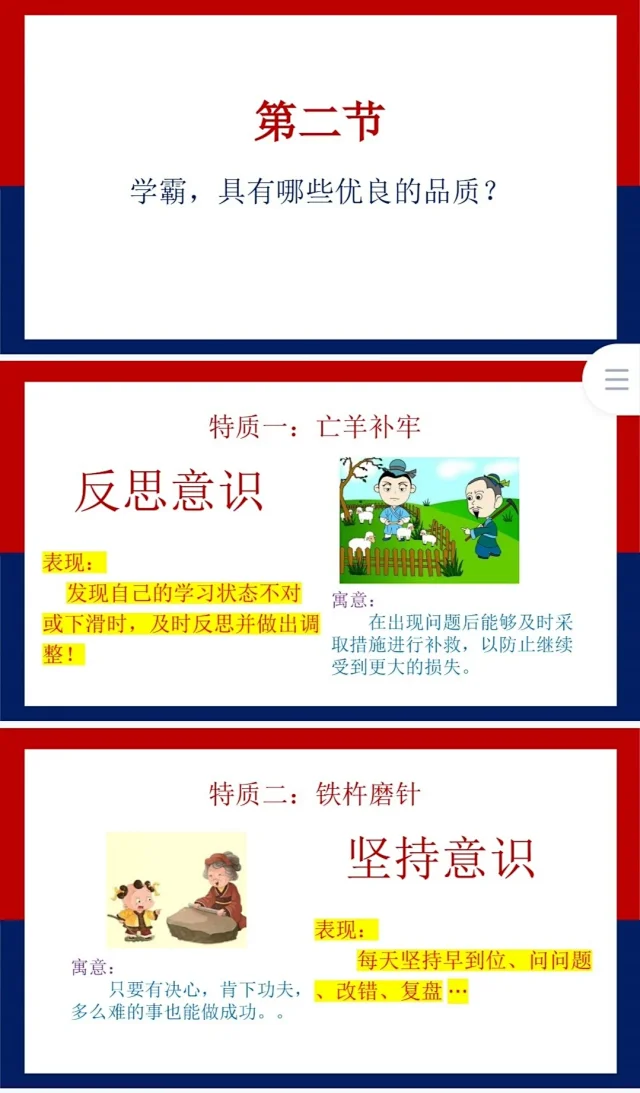Open the floating hamburger menu button
Viewport: 640px width, 1093px height.
tap(616, 379)
